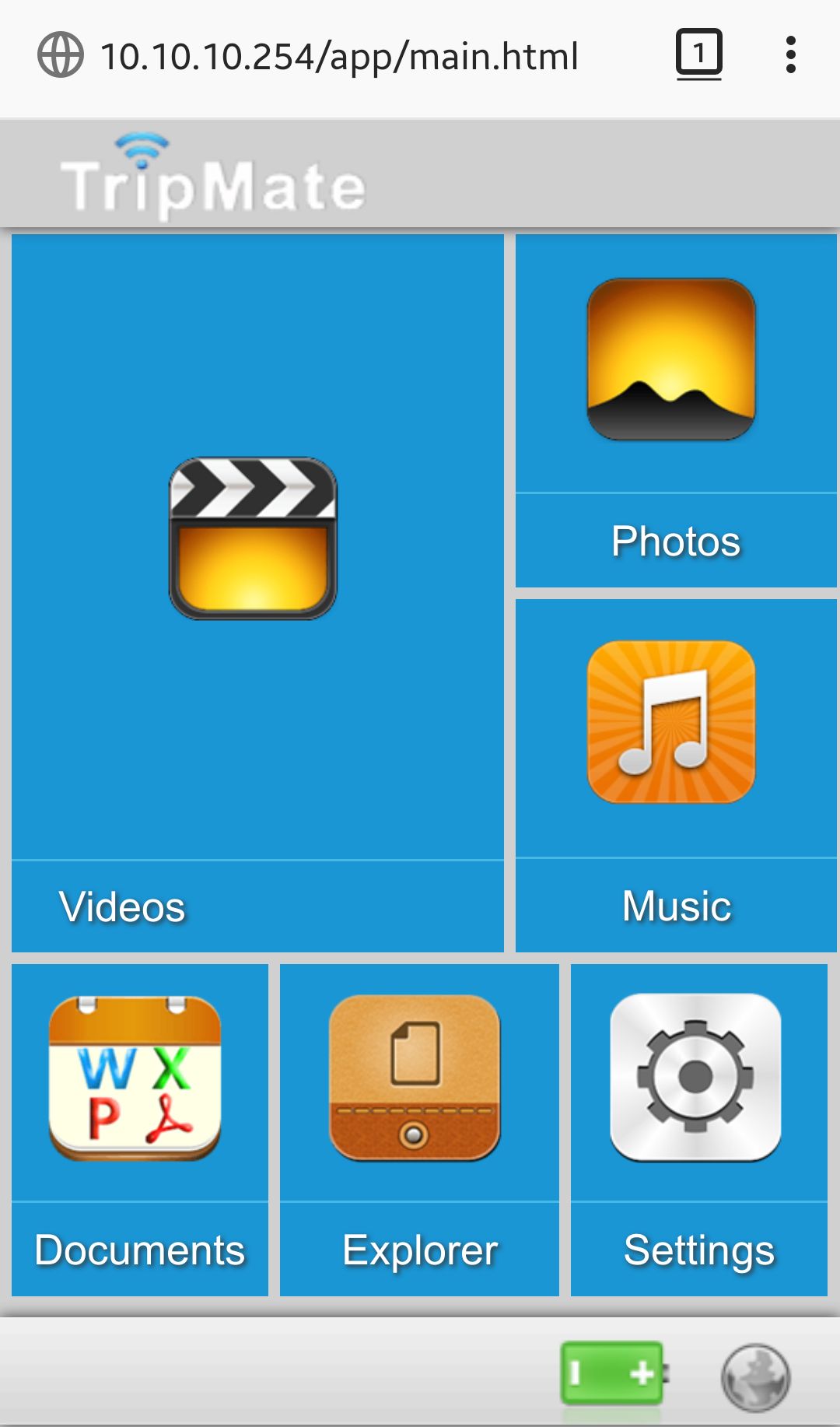840x1427 pixels.
Task: Go to Documents
Action: [x=139, y=1130]
